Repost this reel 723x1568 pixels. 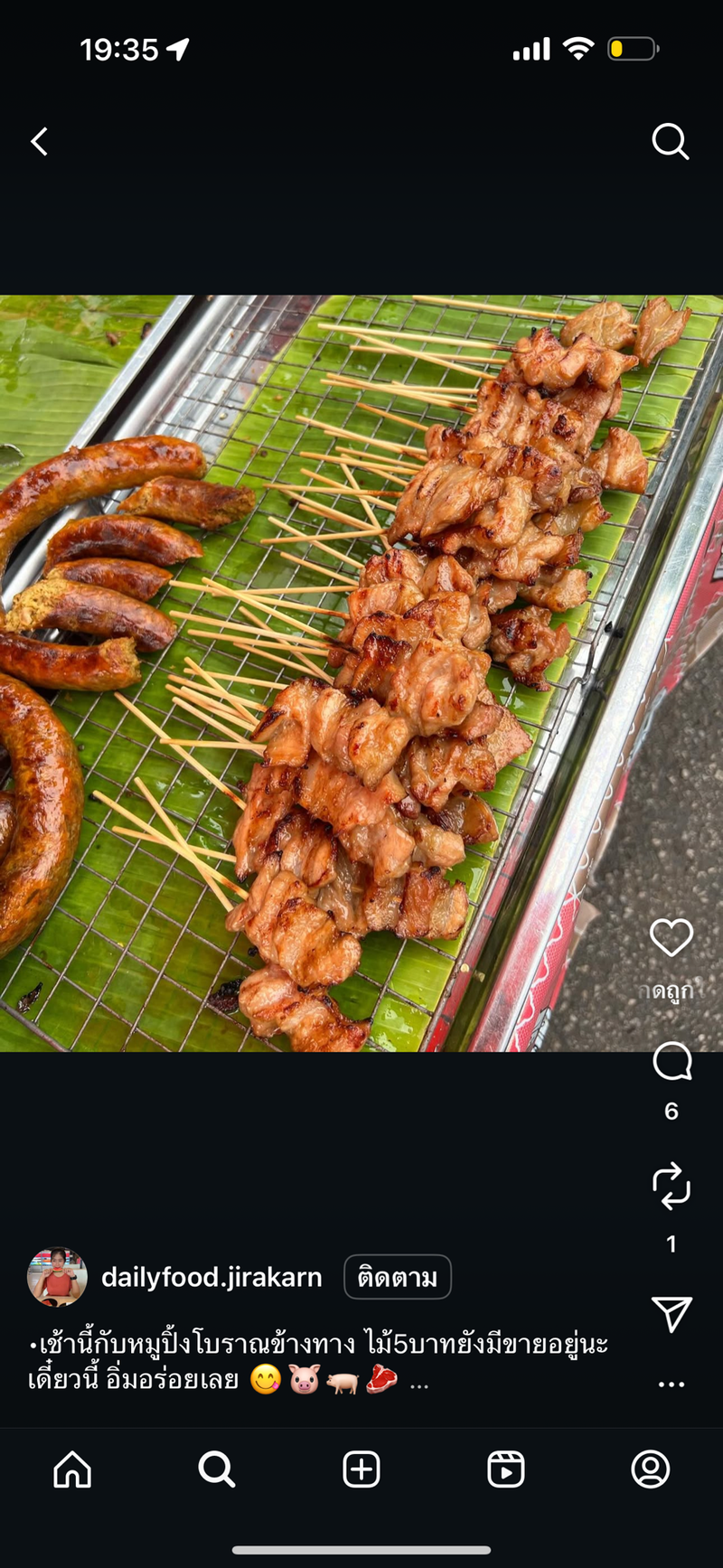click(x=671, y=1187)
